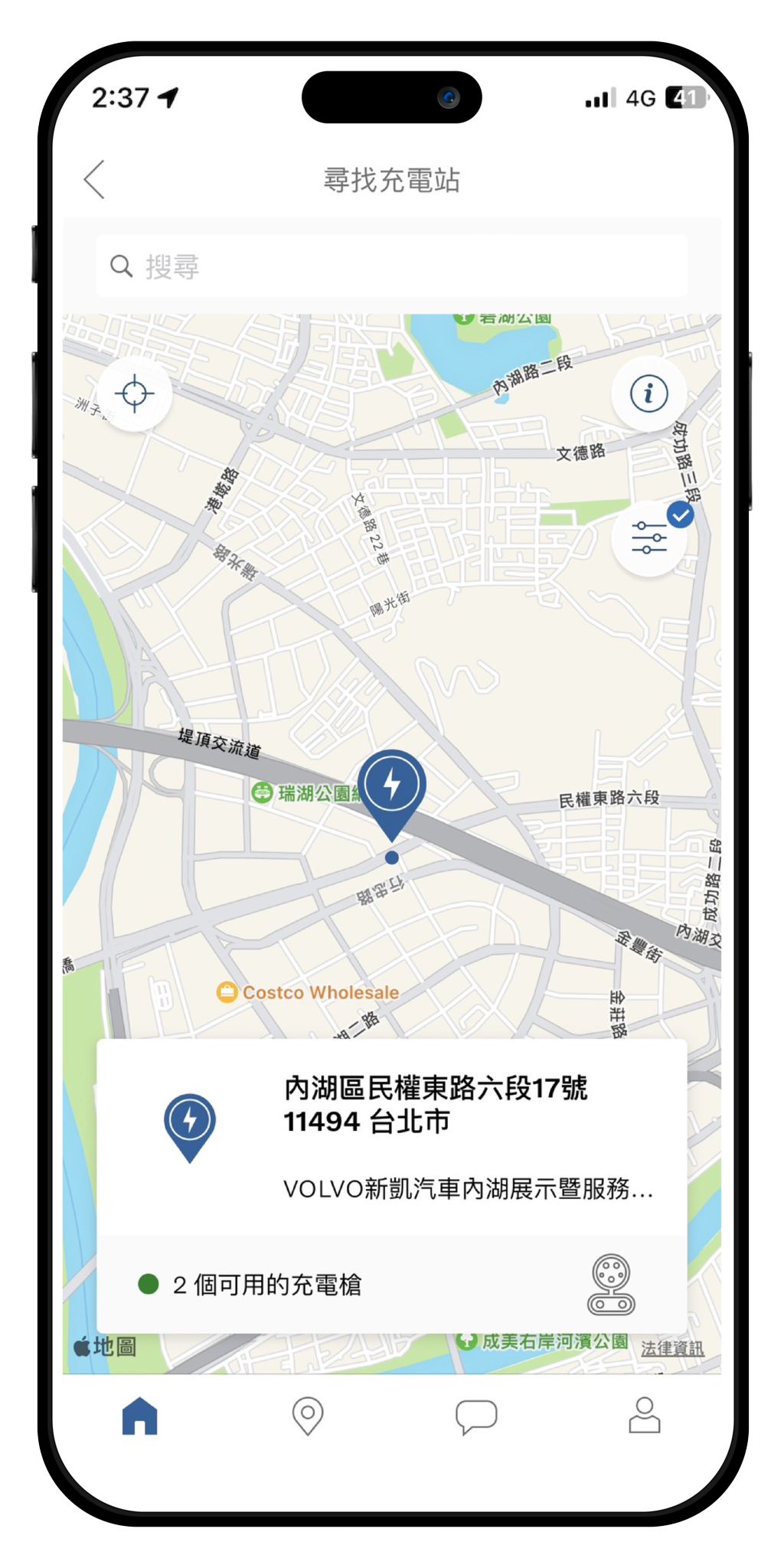Open the messages chat tab
The image size is (784, 1568).
point(476,1416)
